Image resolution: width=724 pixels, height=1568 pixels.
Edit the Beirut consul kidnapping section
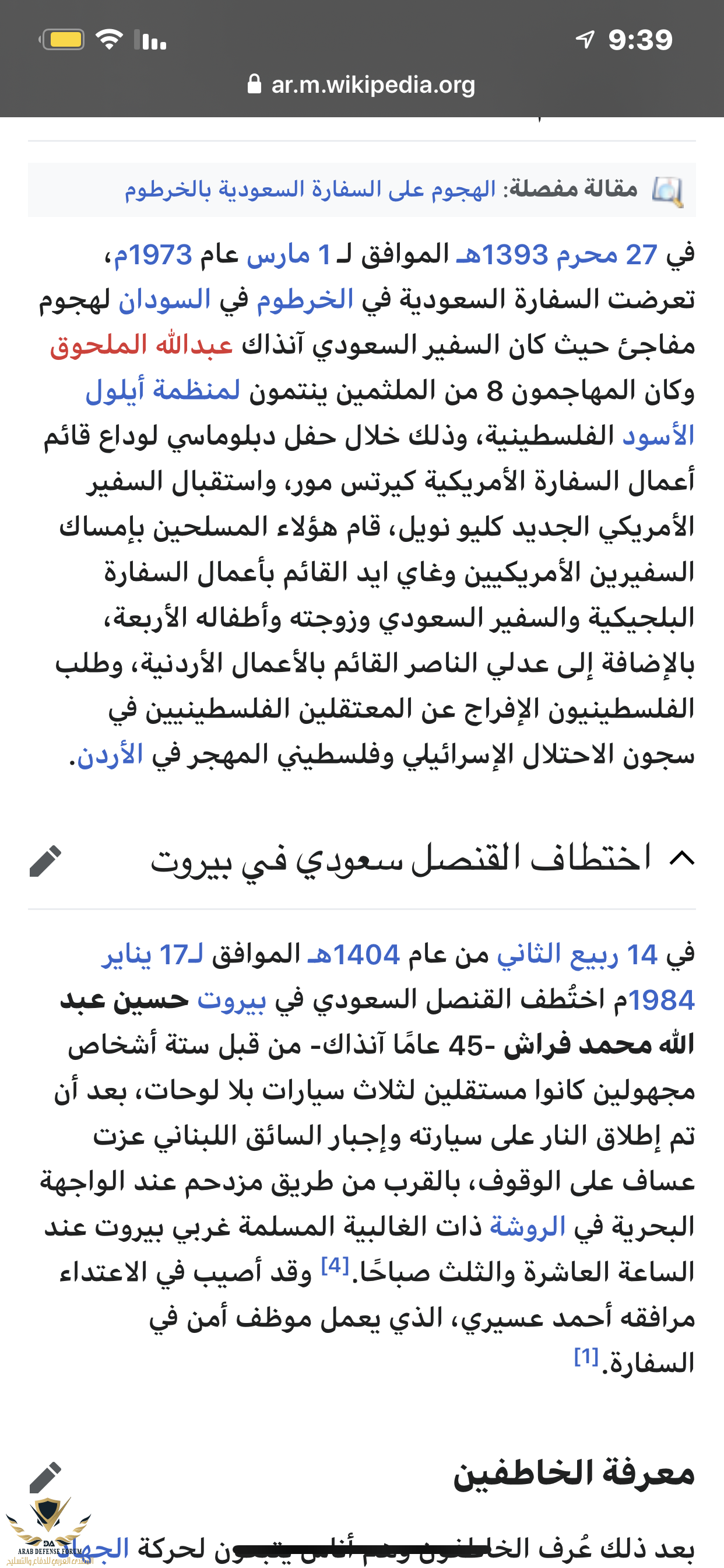point(45,860)
